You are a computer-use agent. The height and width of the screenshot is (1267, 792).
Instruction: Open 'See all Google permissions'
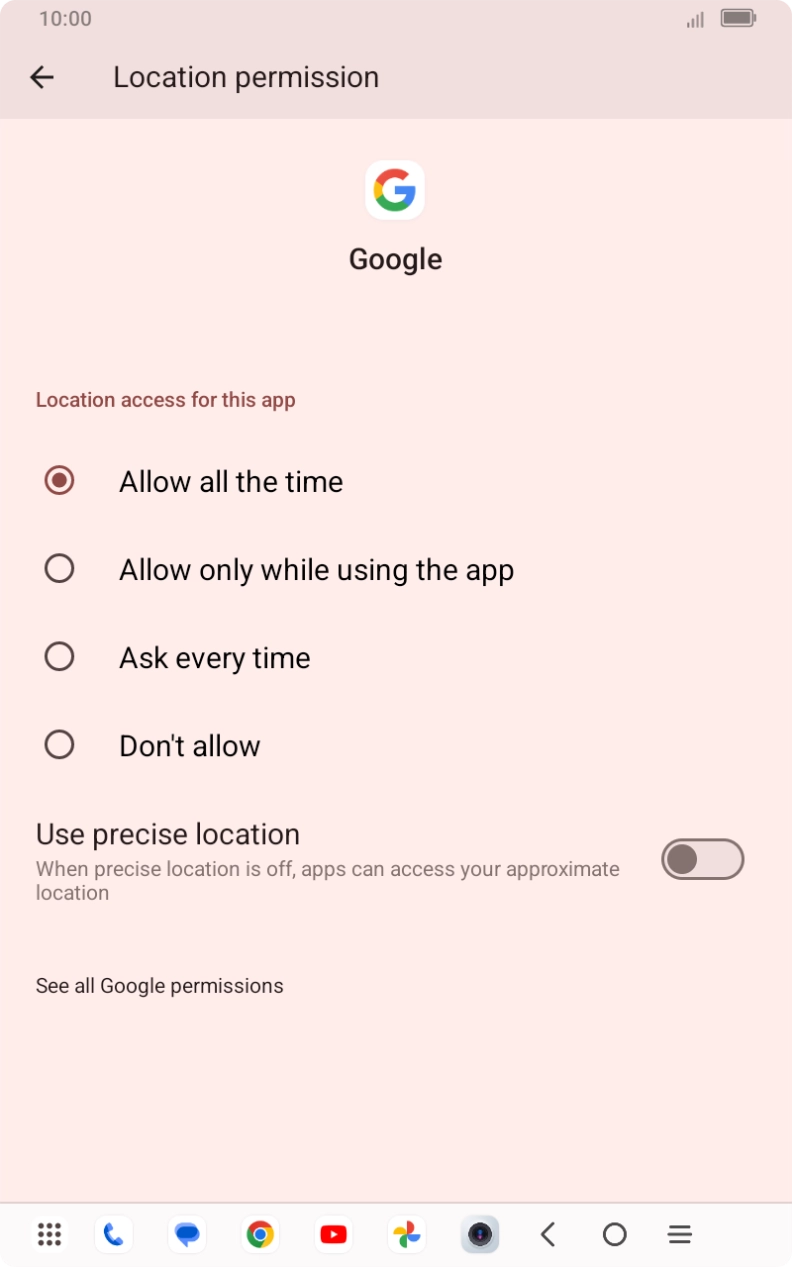coord(159,985)
